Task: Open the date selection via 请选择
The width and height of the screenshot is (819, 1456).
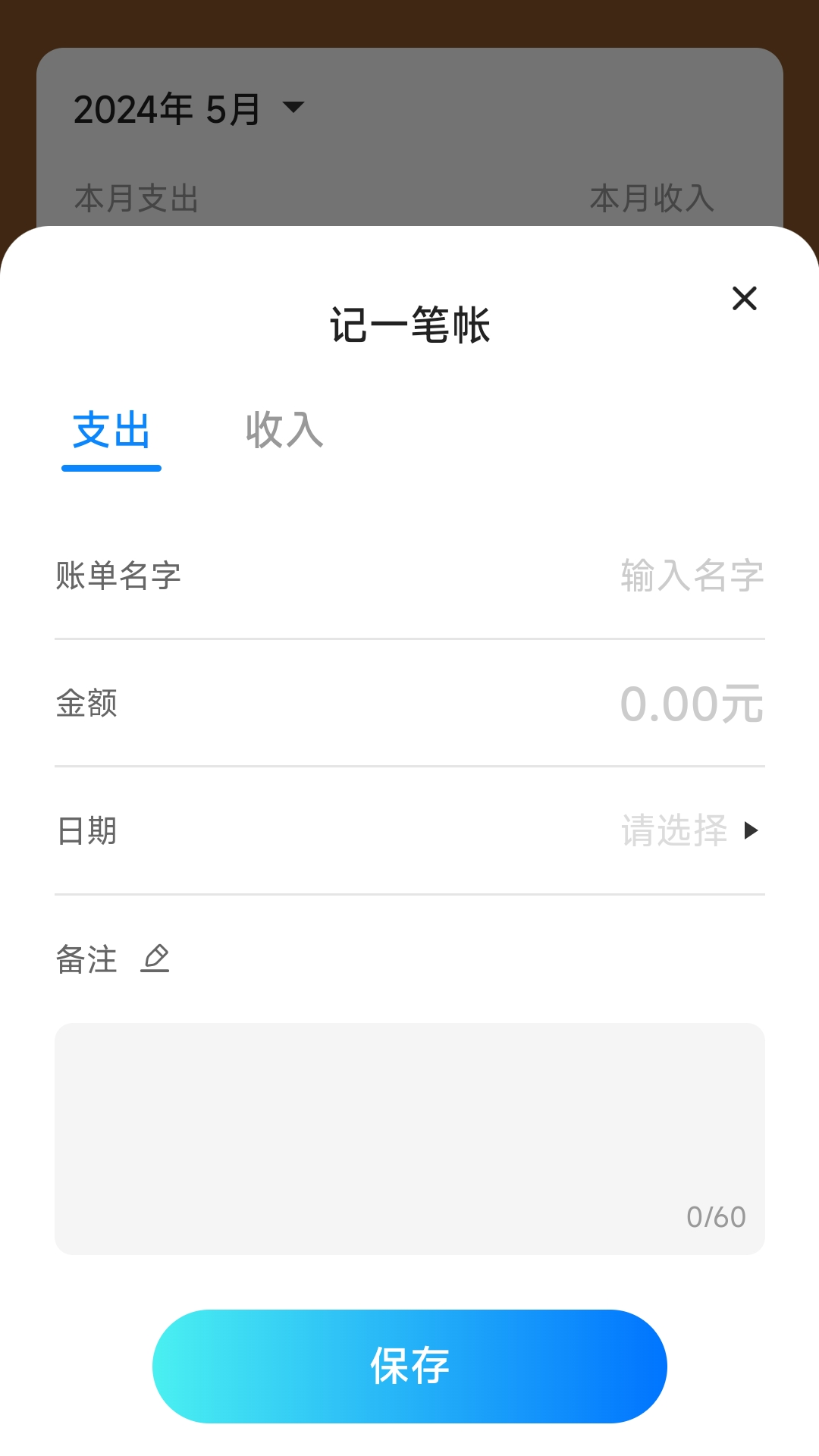Action: (x=675, y=831)
